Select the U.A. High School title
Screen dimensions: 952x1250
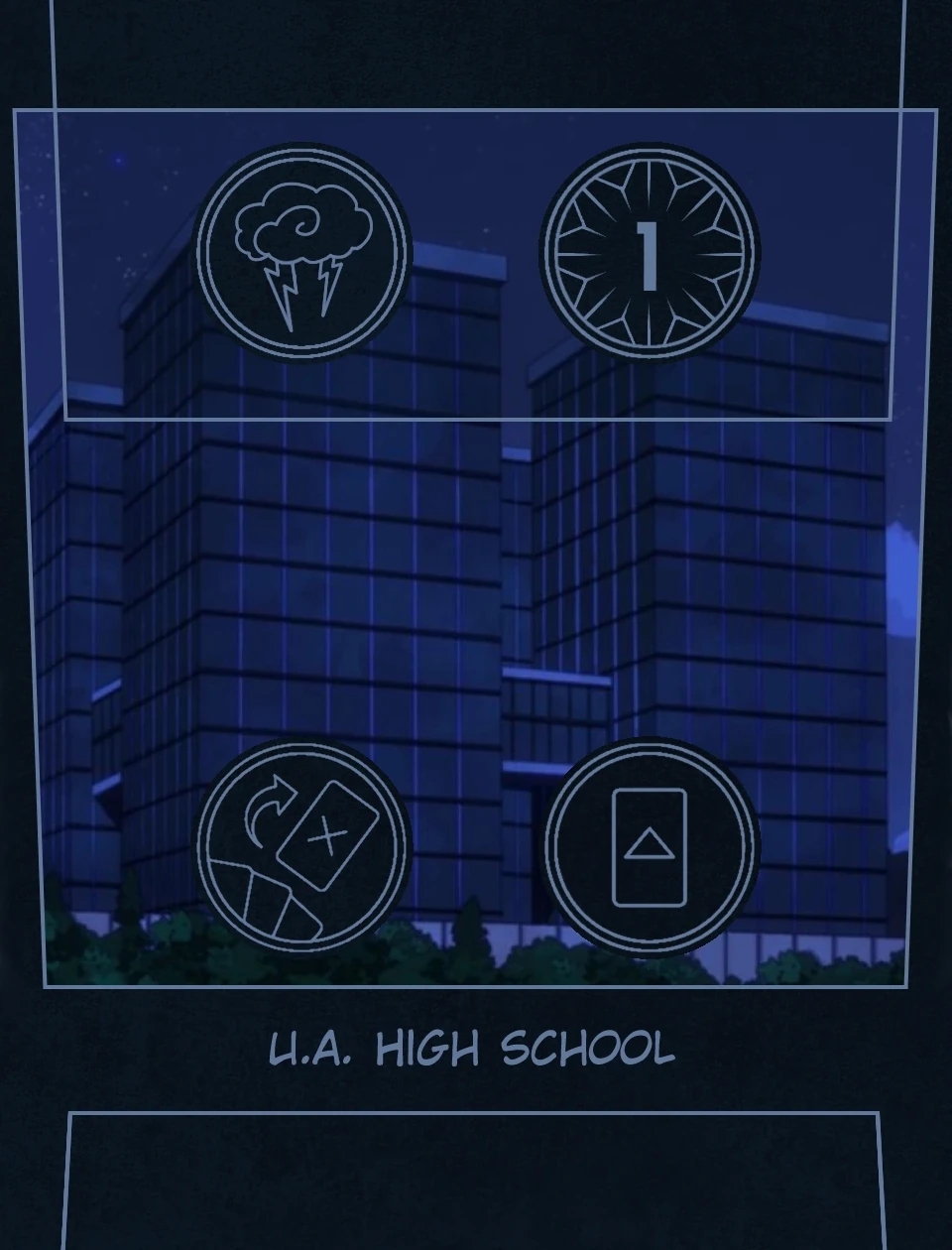pos(474,1049)
